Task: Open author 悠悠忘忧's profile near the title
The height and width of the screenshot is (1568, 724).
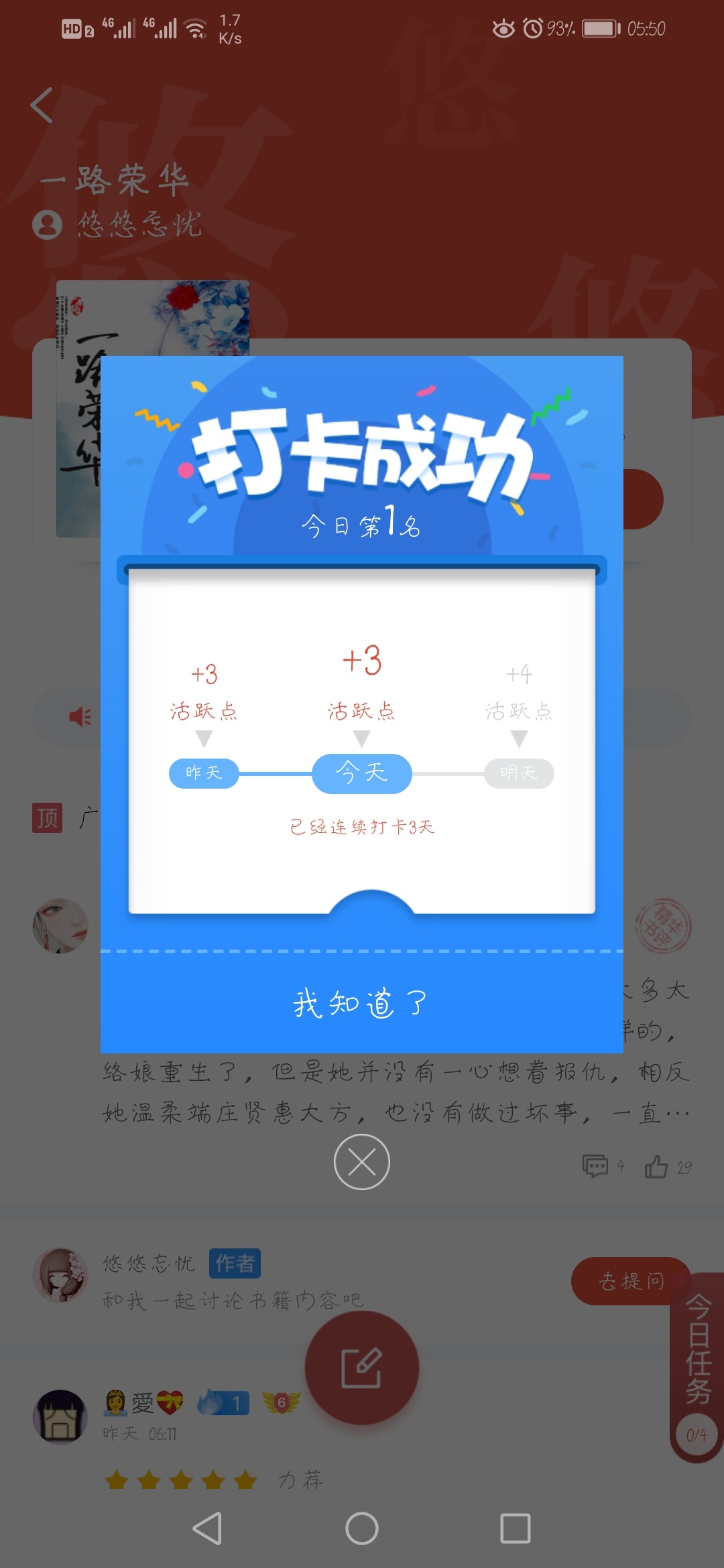Action: (117, 224)
